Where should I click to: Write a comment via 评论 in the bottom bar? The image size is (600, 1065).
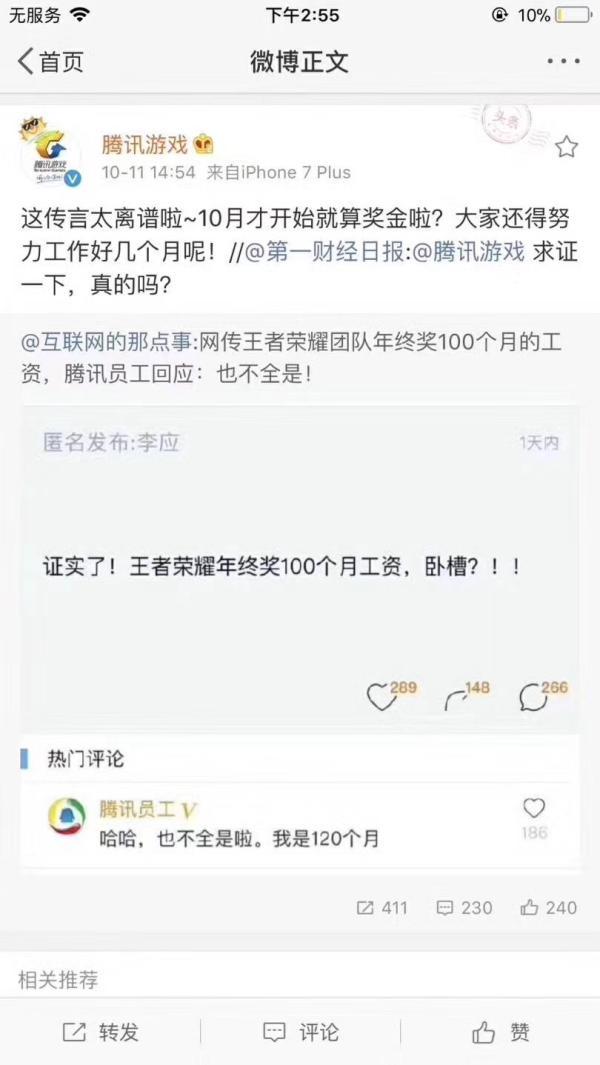(300, 1032)
